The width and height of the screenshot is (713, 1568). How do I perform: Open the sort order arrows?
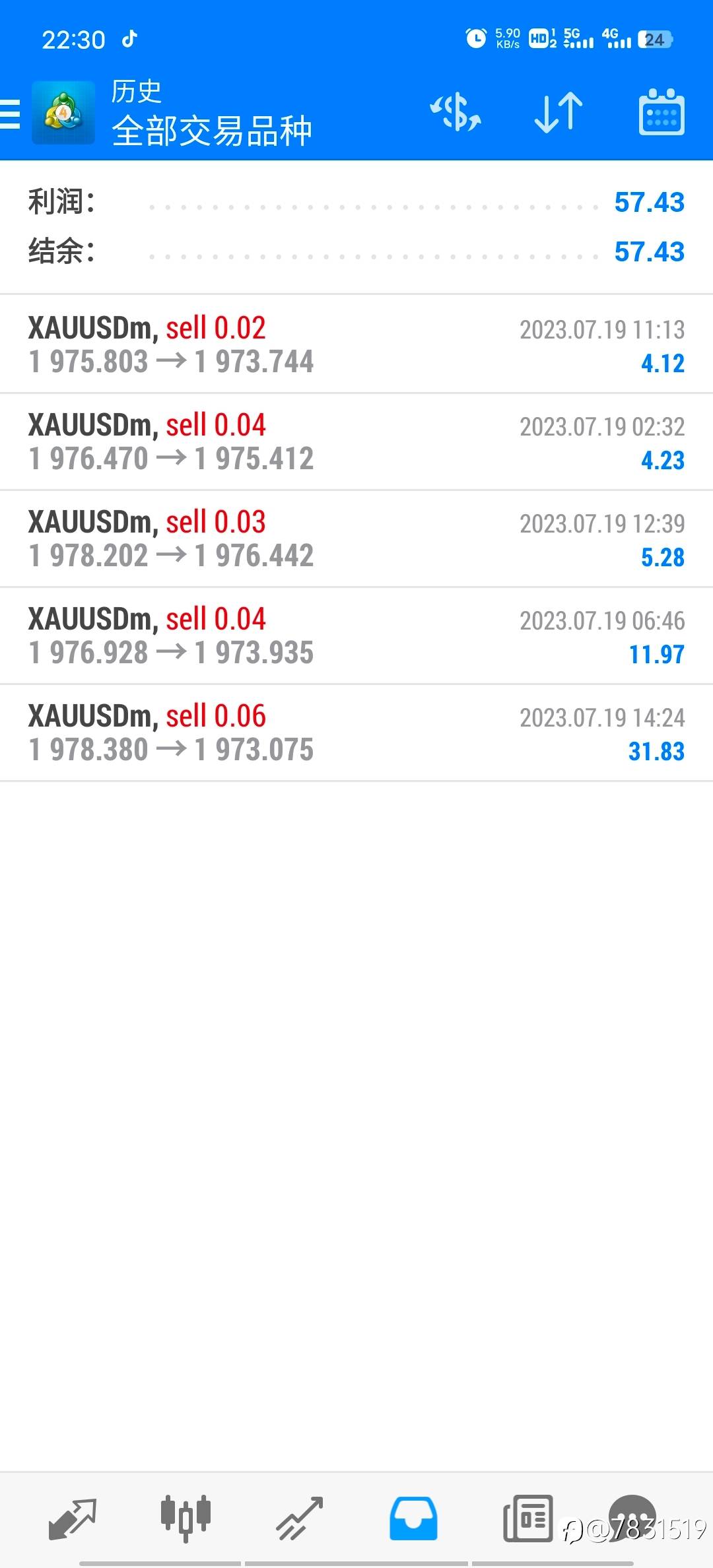pyautogui.click(x=559, y=112)
